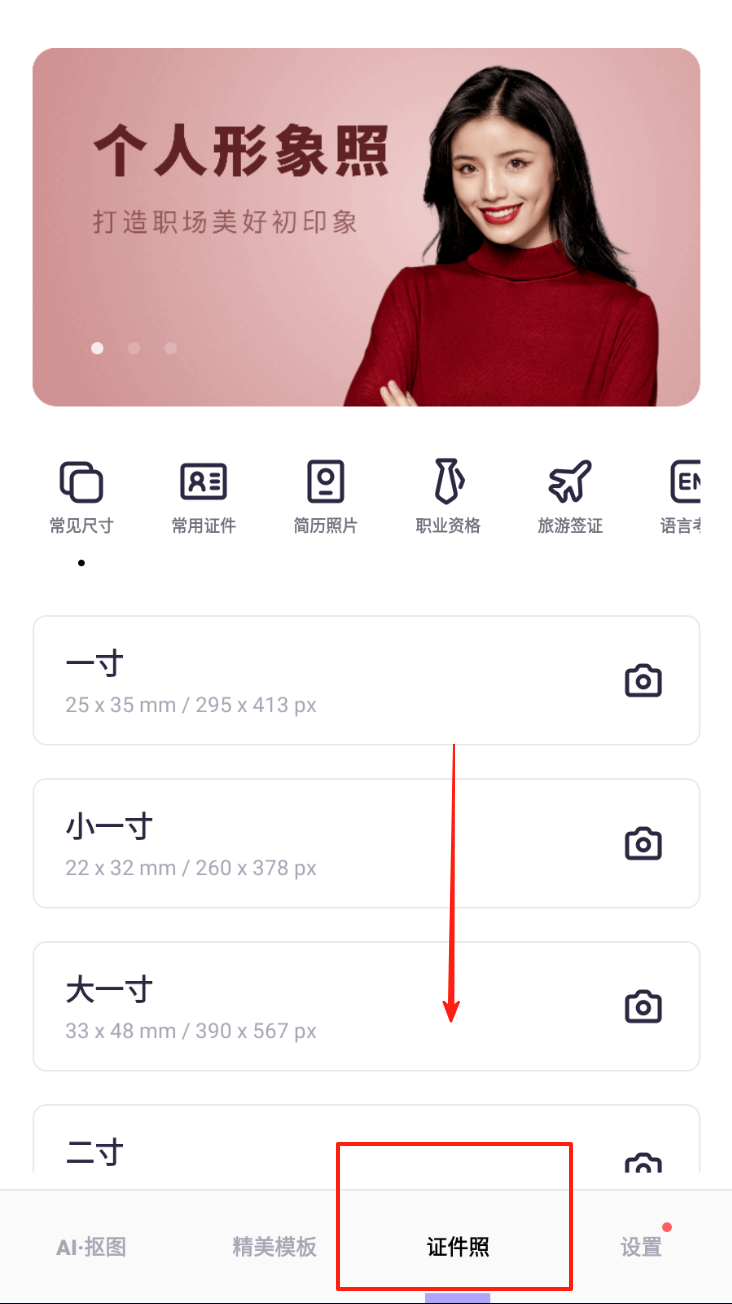Open the 个人形象照 banner
Screen dimensions: 732x1304
[366, 227]
